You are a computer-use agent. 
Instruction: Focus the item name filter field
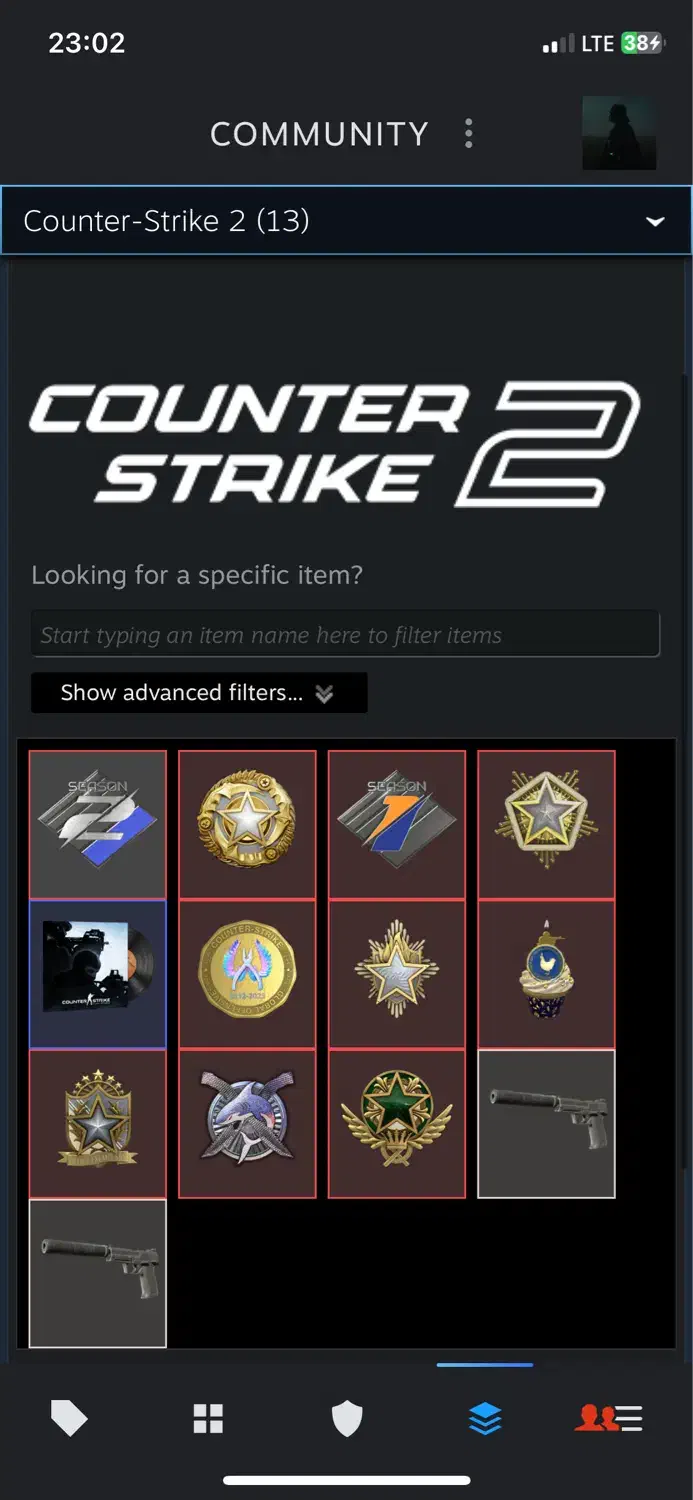click(345, 635)
